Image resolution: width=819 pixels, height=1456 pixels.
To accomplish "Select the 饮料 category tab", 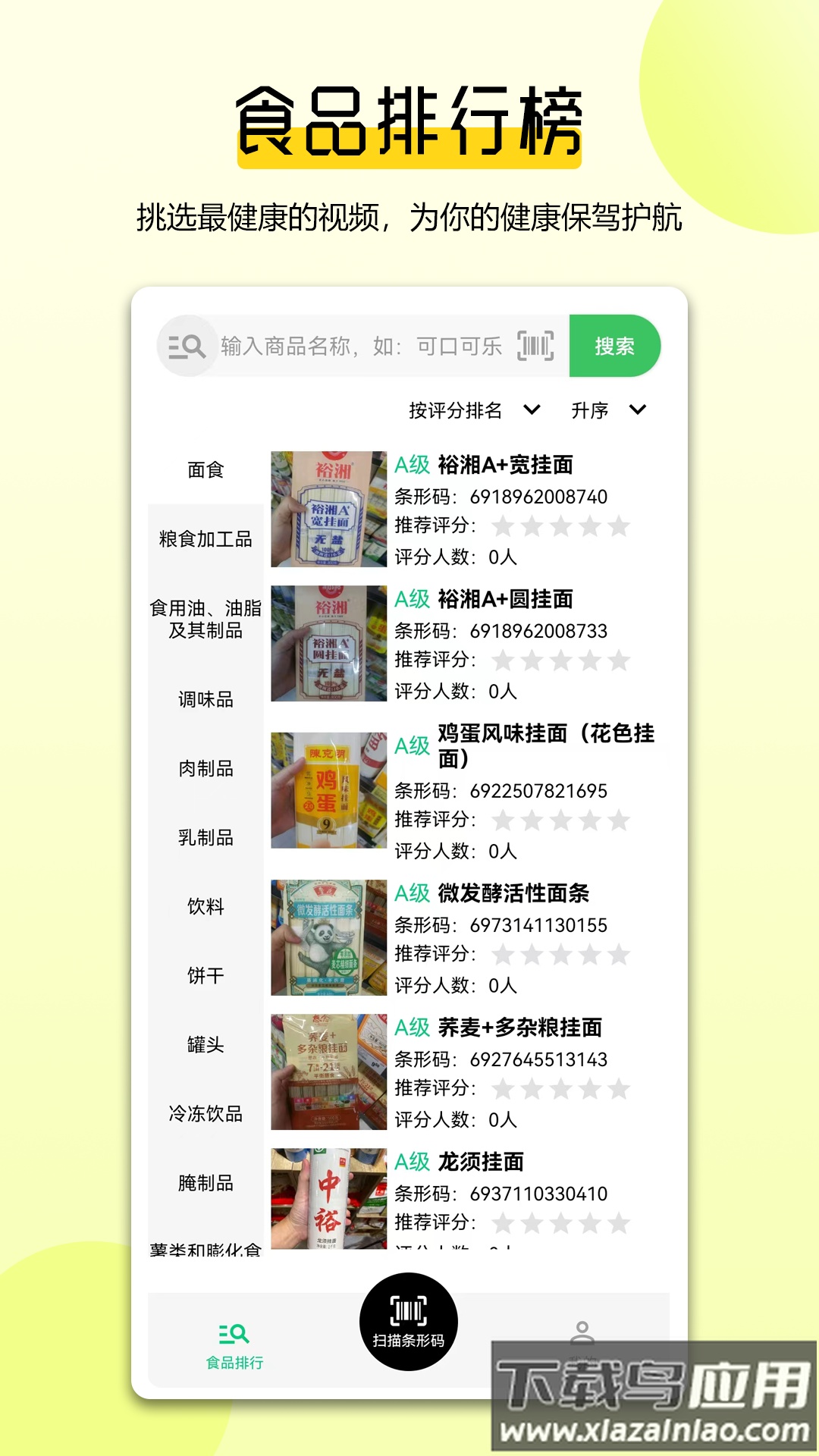I will (207, 906).
